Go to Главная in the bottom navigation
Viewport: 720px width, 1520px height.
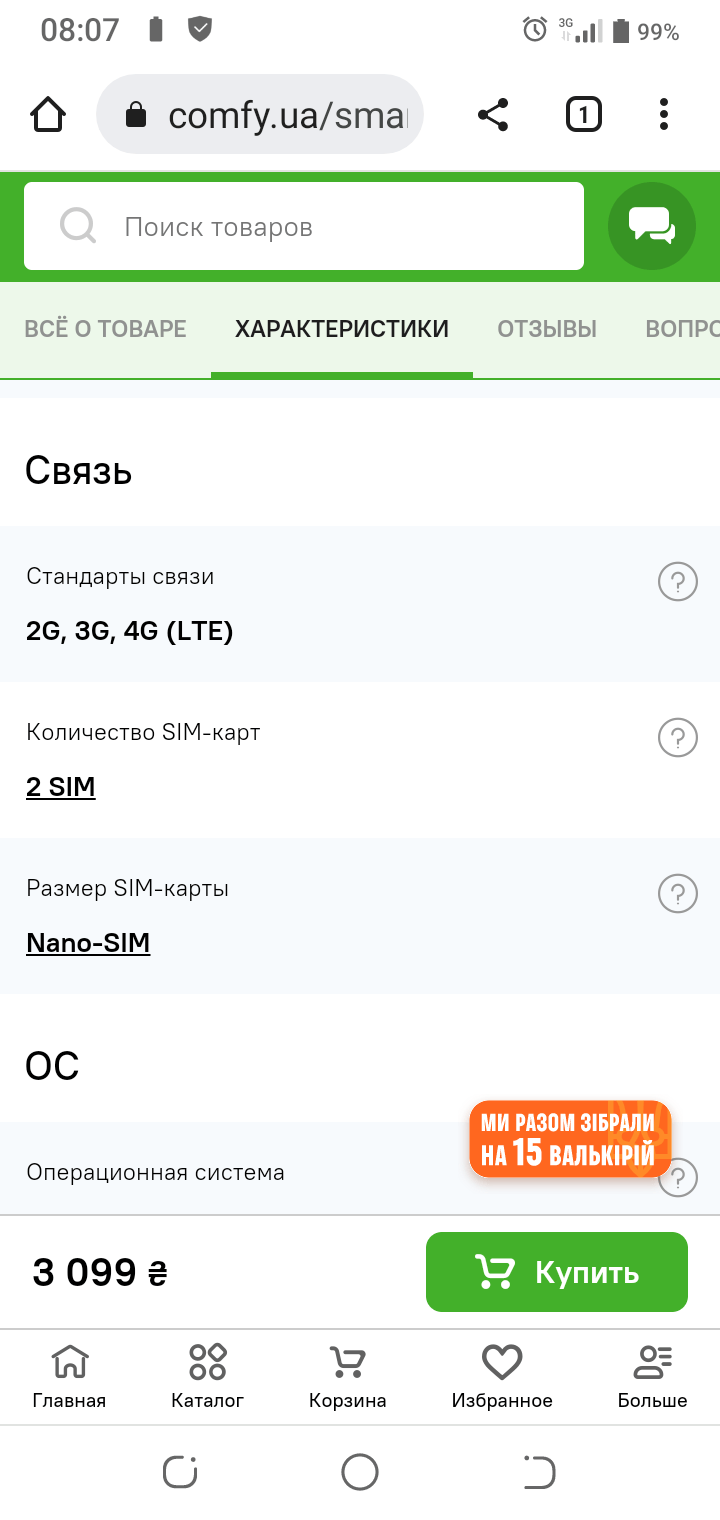pyautogui.click(x=69, y=1377)
